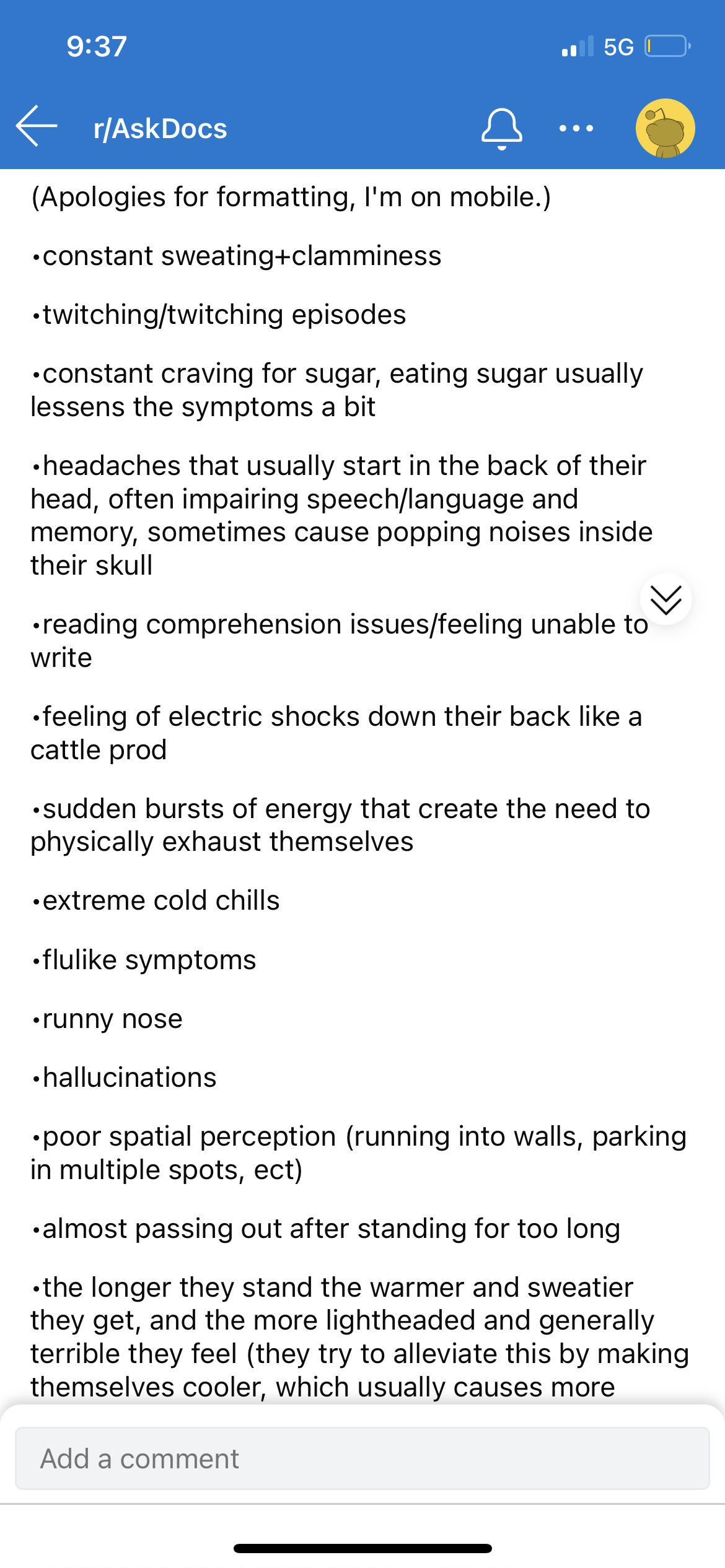Tap the Add a comment field
Screen dimensions: 725x1568
pyautogui.click(x=362, y=1458)
